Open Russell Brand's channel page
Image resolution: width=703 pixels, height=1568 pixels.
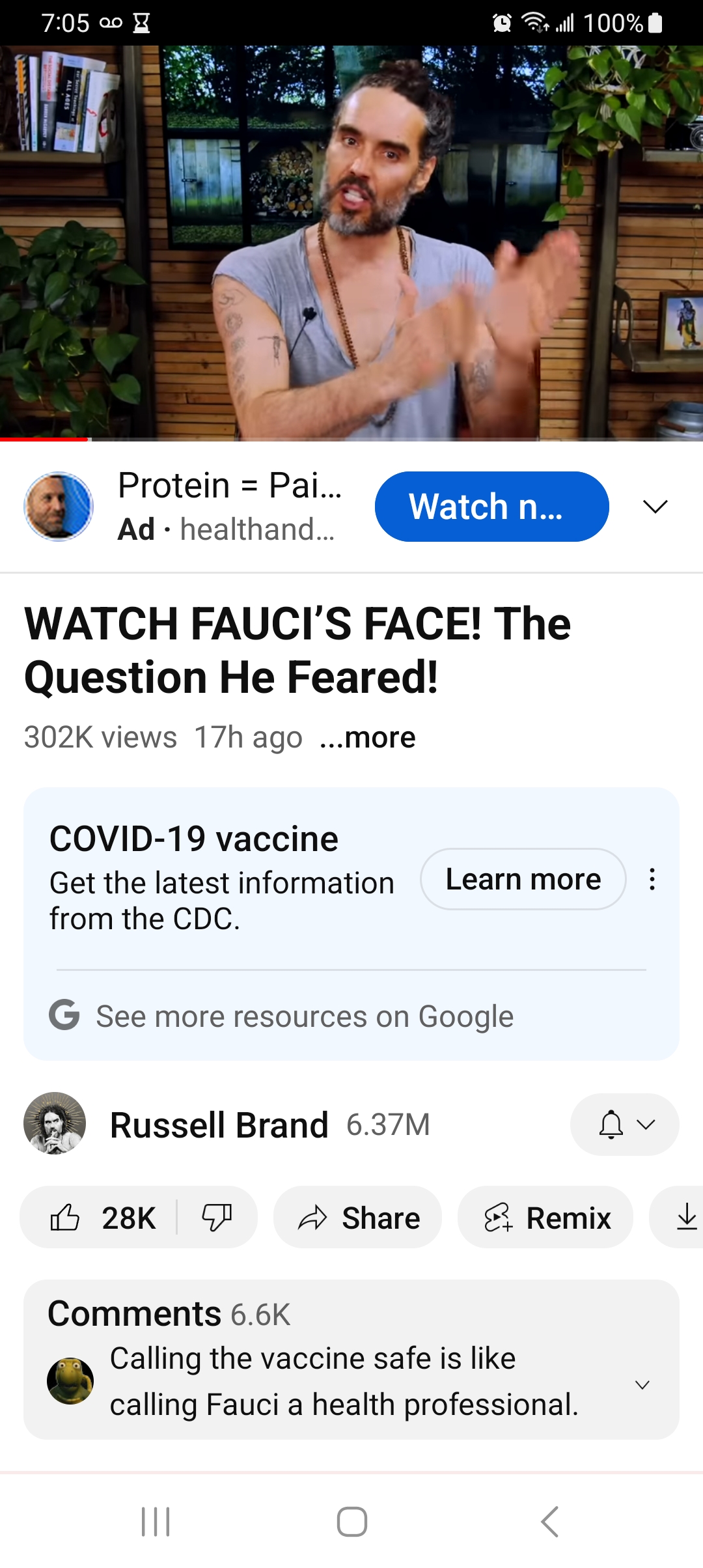219,1125
